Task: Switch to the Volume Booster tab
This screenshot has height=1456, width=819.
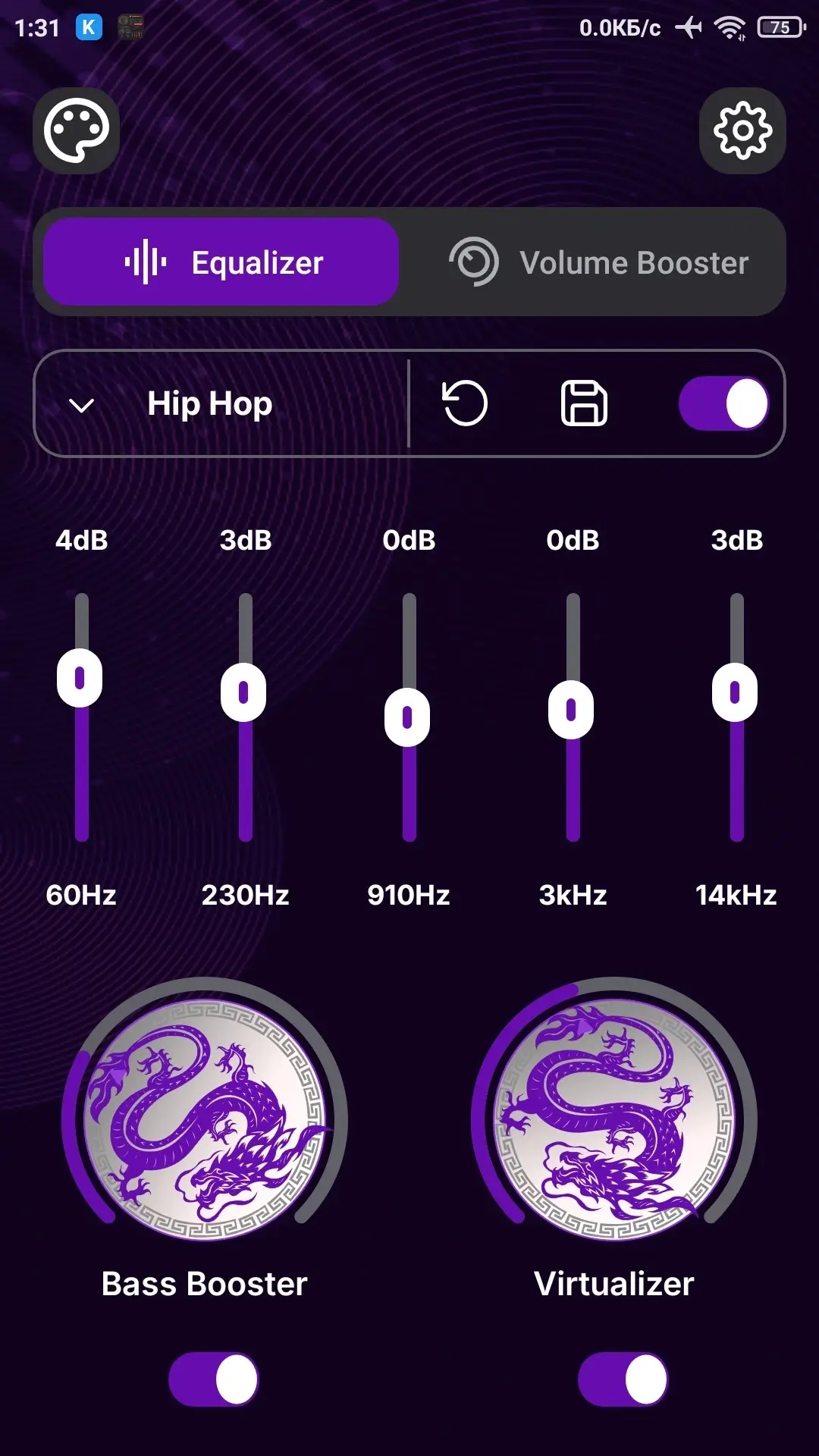Action: point(598,262)
